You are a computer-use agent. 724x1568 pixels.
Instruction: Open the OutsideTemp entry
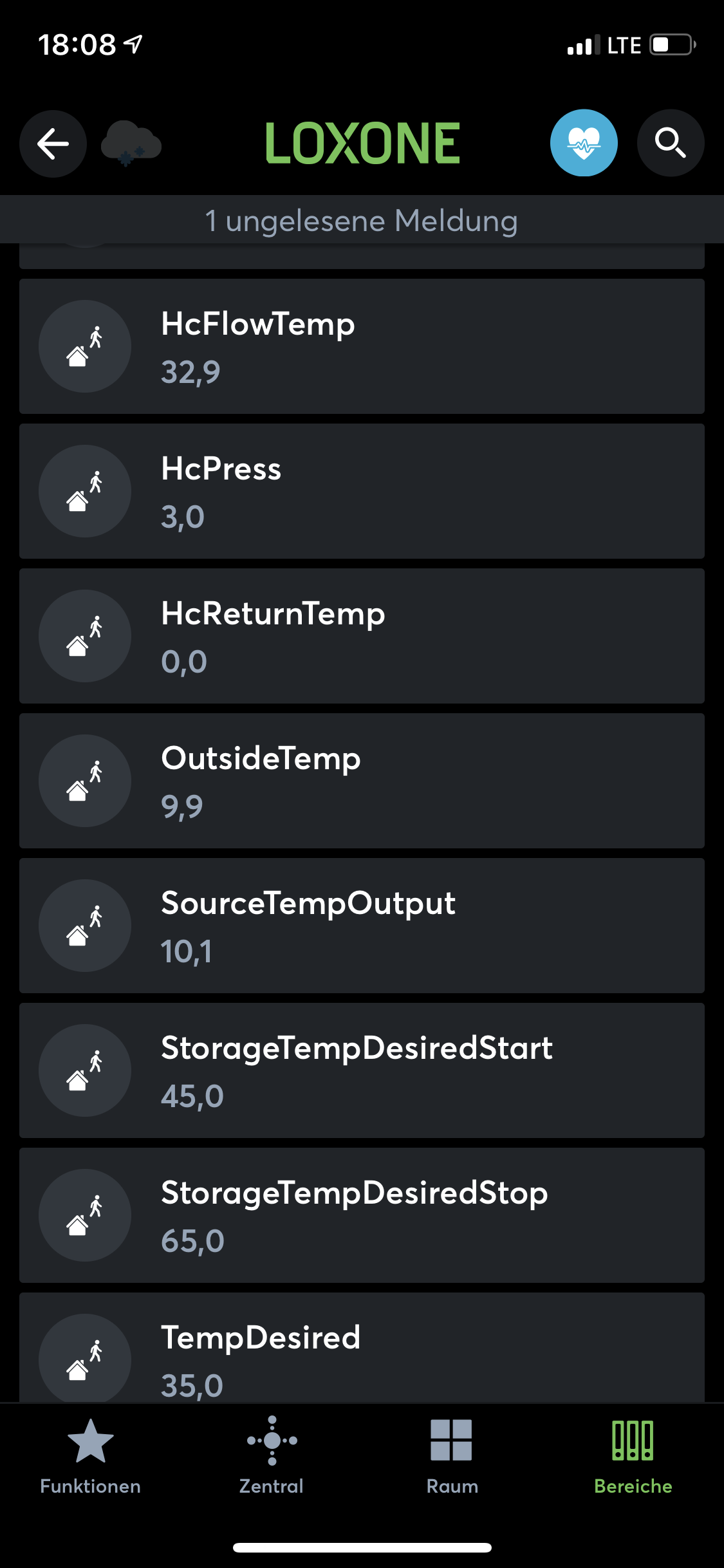[x=362, y=781]
